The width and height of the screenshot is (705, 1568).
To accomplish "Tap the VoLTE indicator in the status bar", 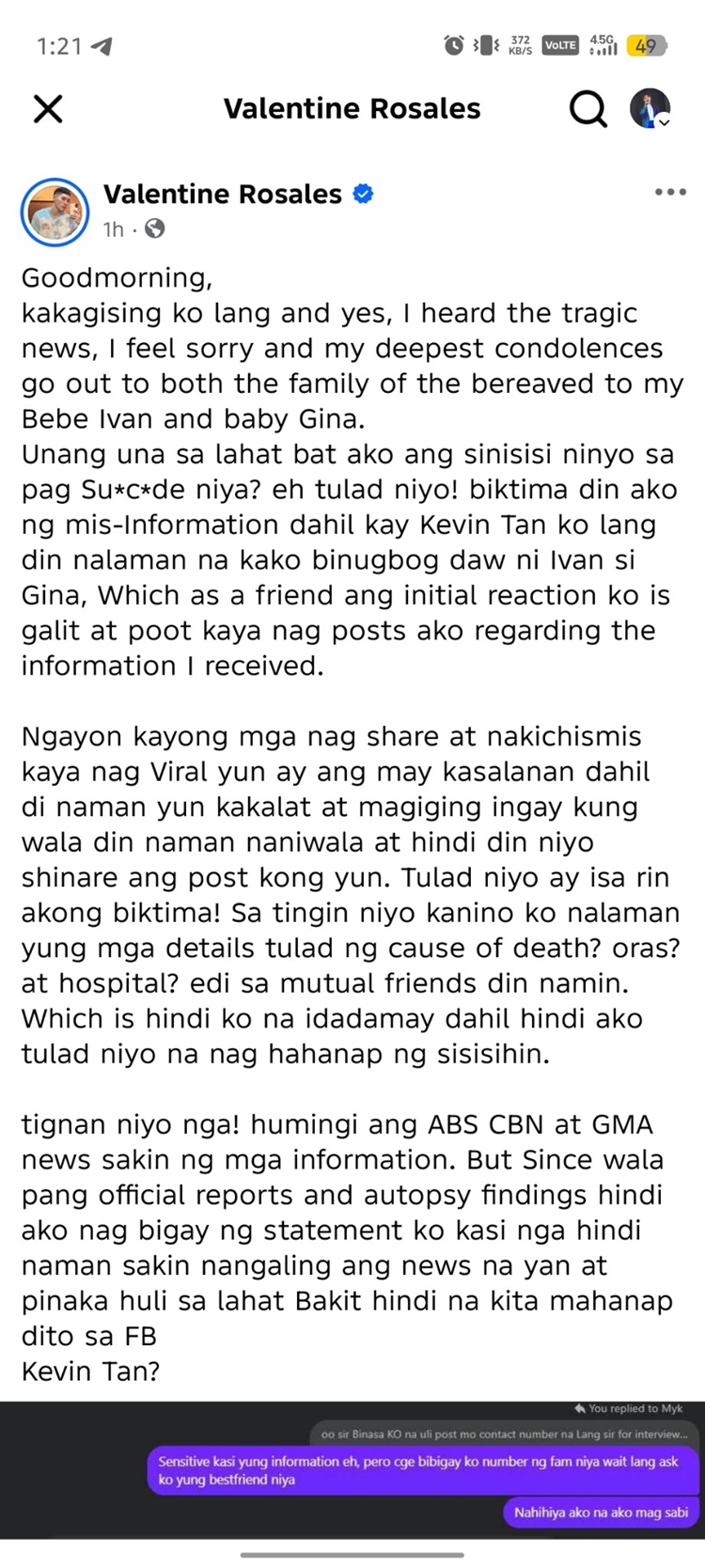I will [559, 44].
